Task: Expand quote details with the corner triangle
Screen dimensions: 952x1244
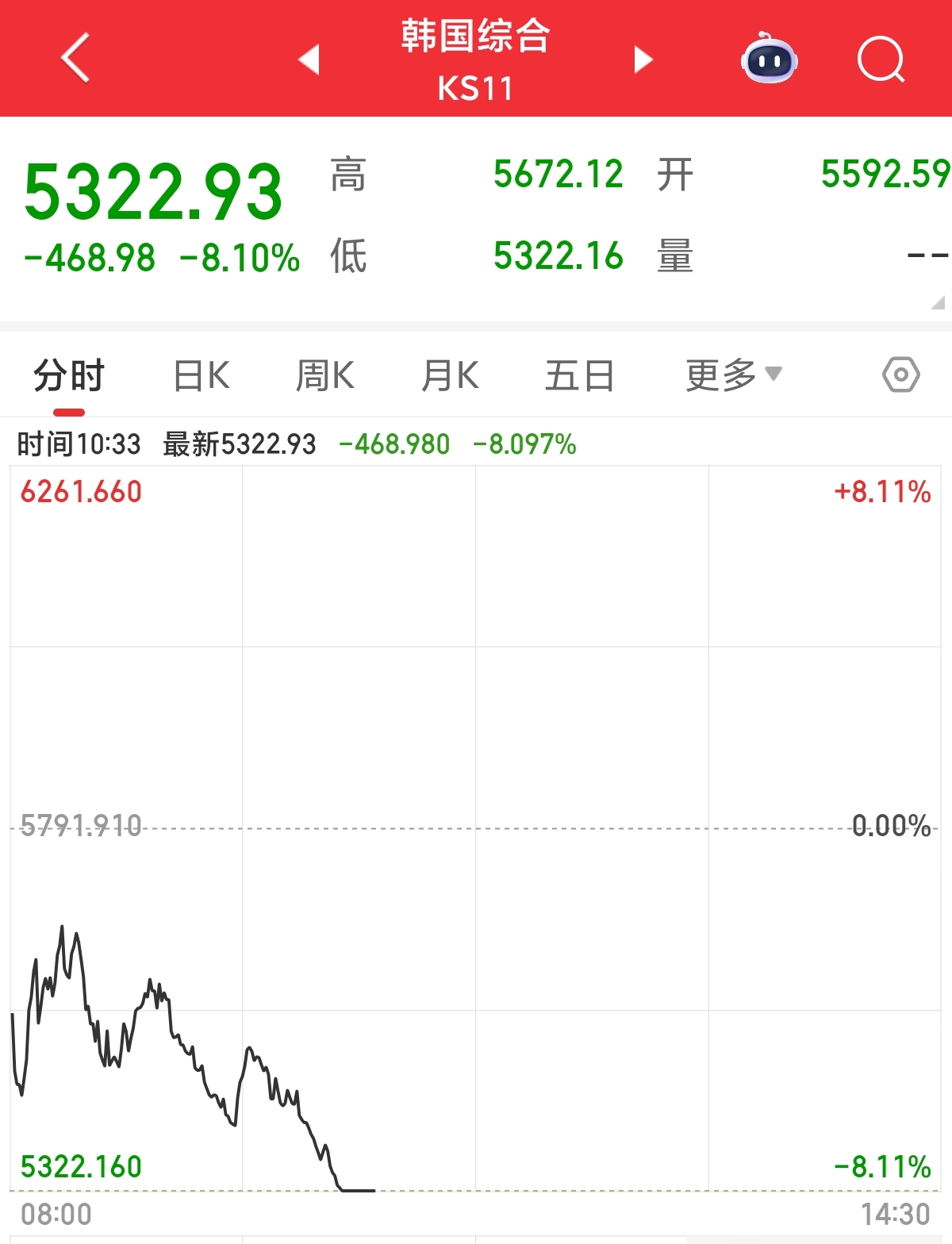Action: click(938, 302)
